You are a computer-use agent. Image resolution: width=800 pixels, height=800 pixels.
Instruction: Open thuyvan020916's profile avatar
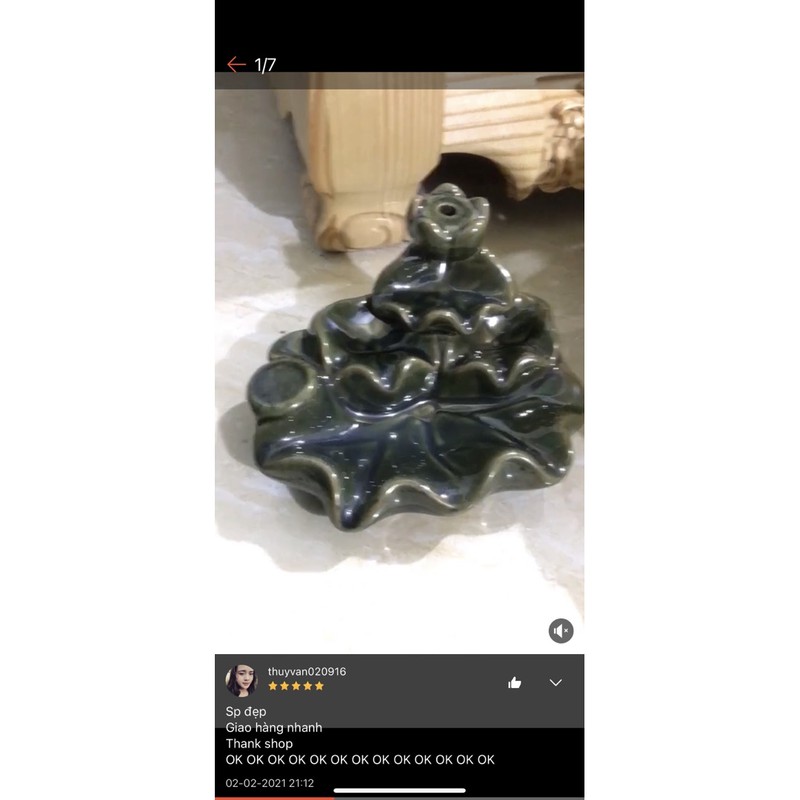[x=241, y=680]
